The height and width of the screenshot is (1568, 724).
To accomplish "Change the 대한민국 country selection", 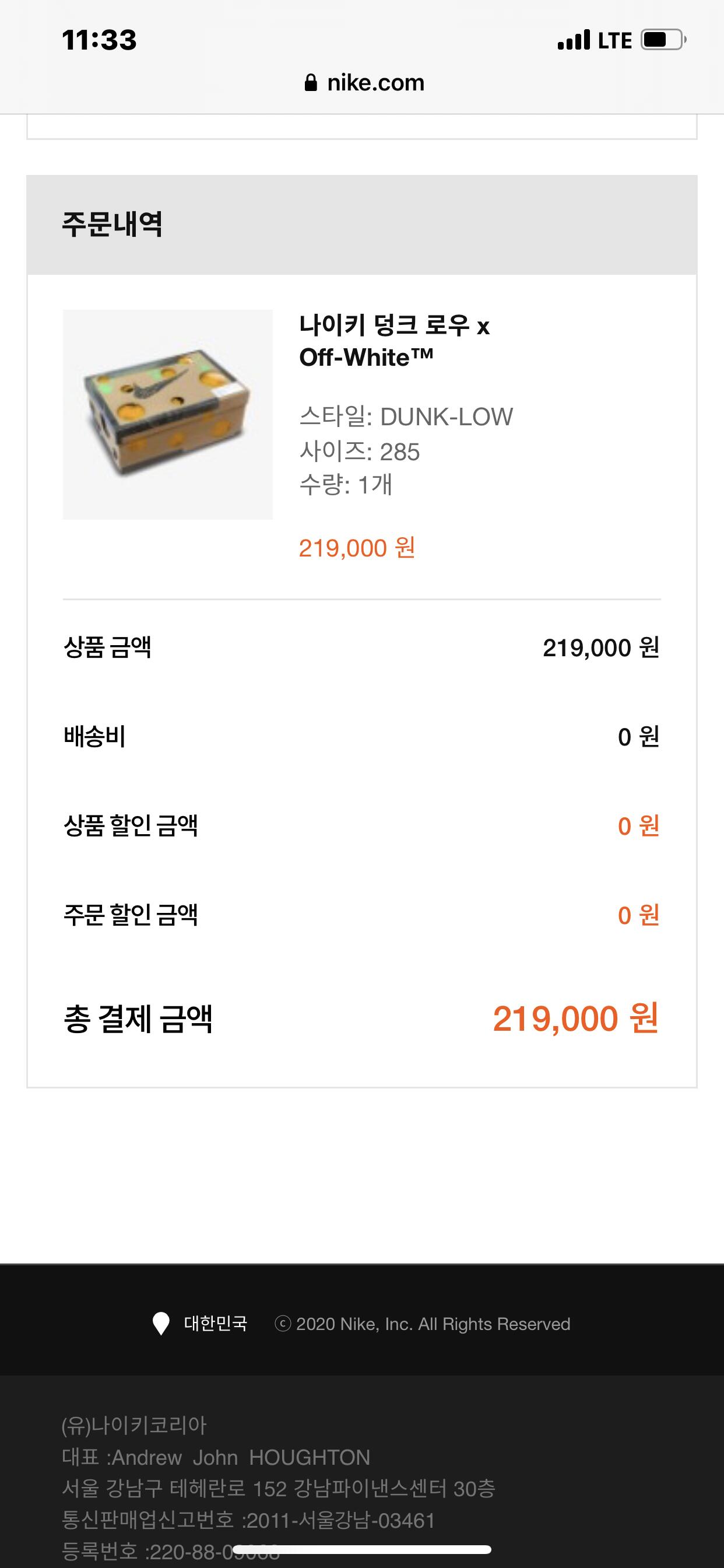I will 201,1324.
